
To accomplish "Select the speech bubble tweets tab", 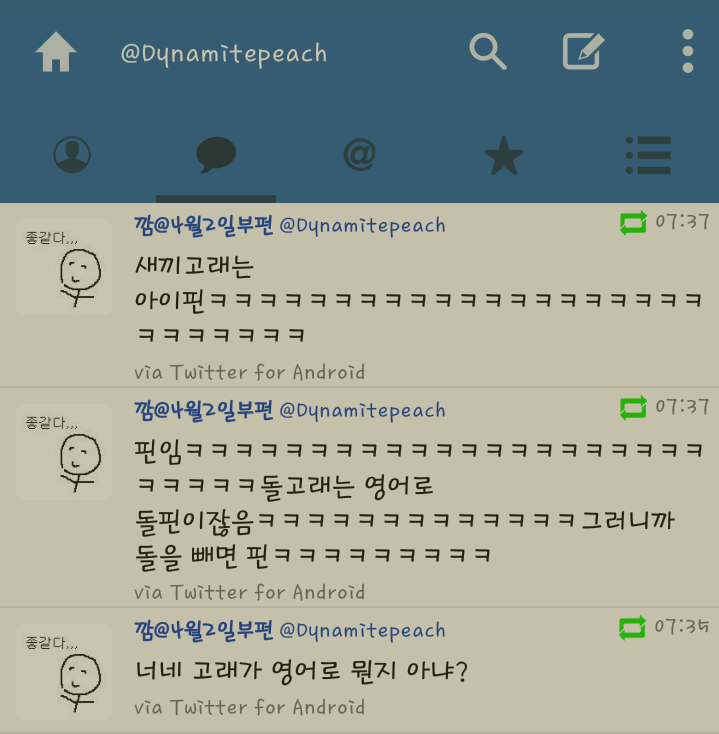I will [216, 155].
